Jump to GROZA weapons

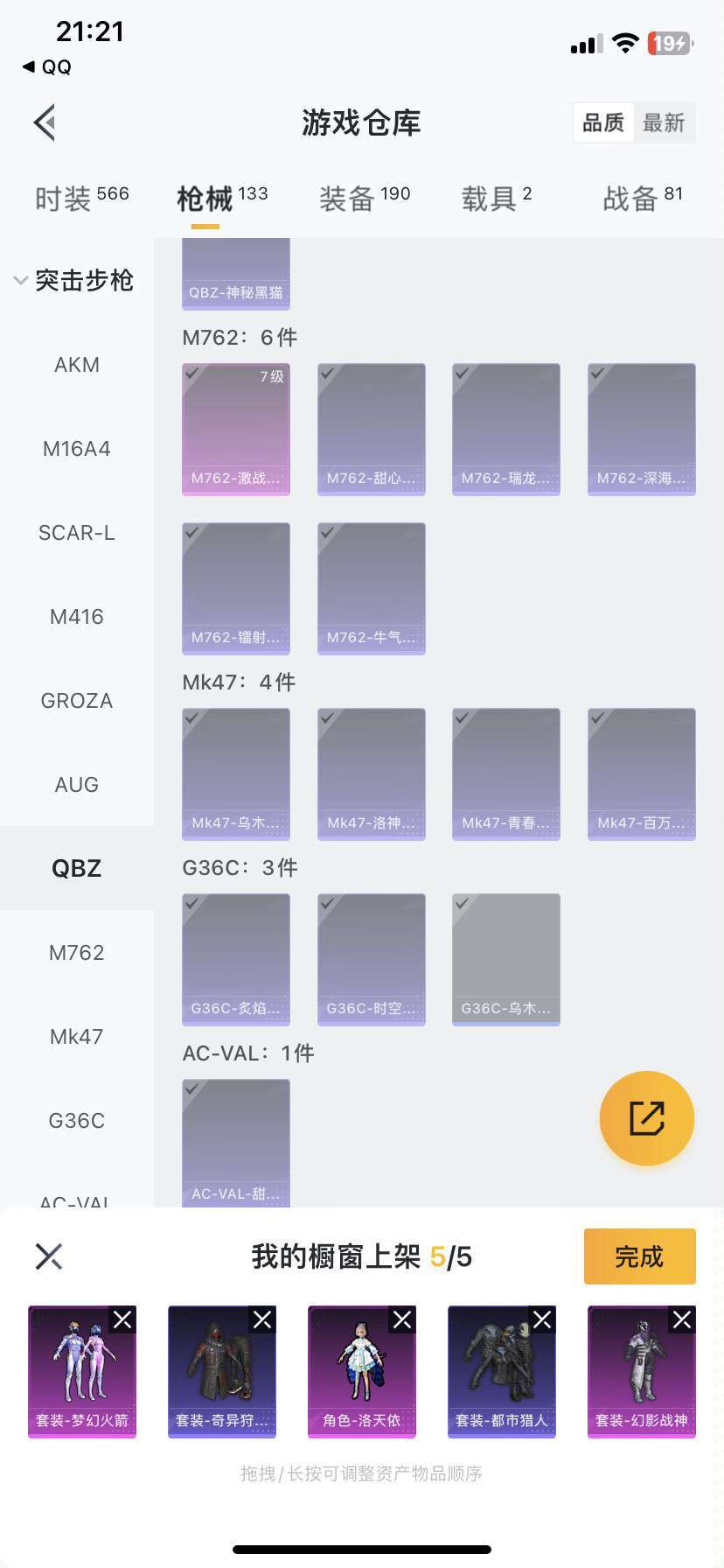(77, 701)
